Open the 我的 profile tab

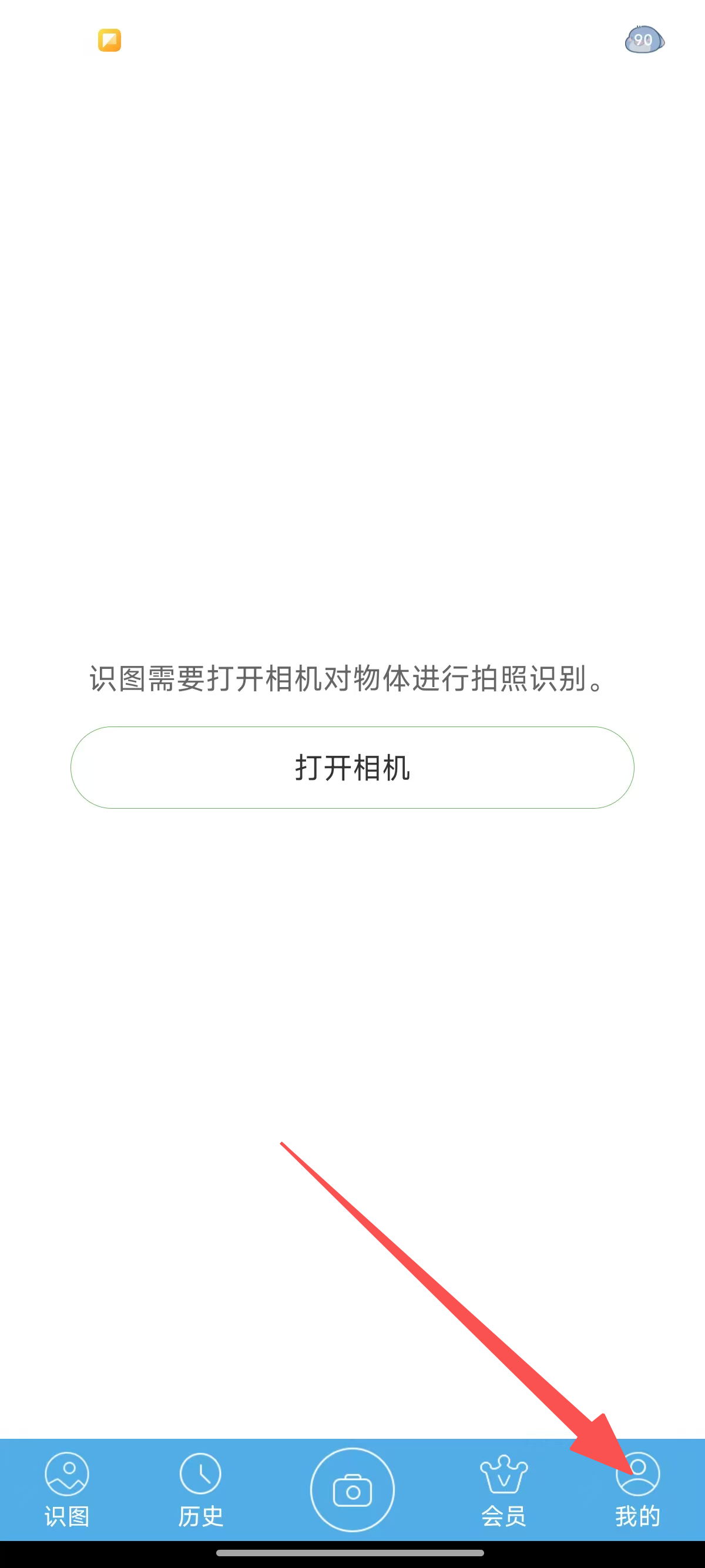click(637, 1489)
